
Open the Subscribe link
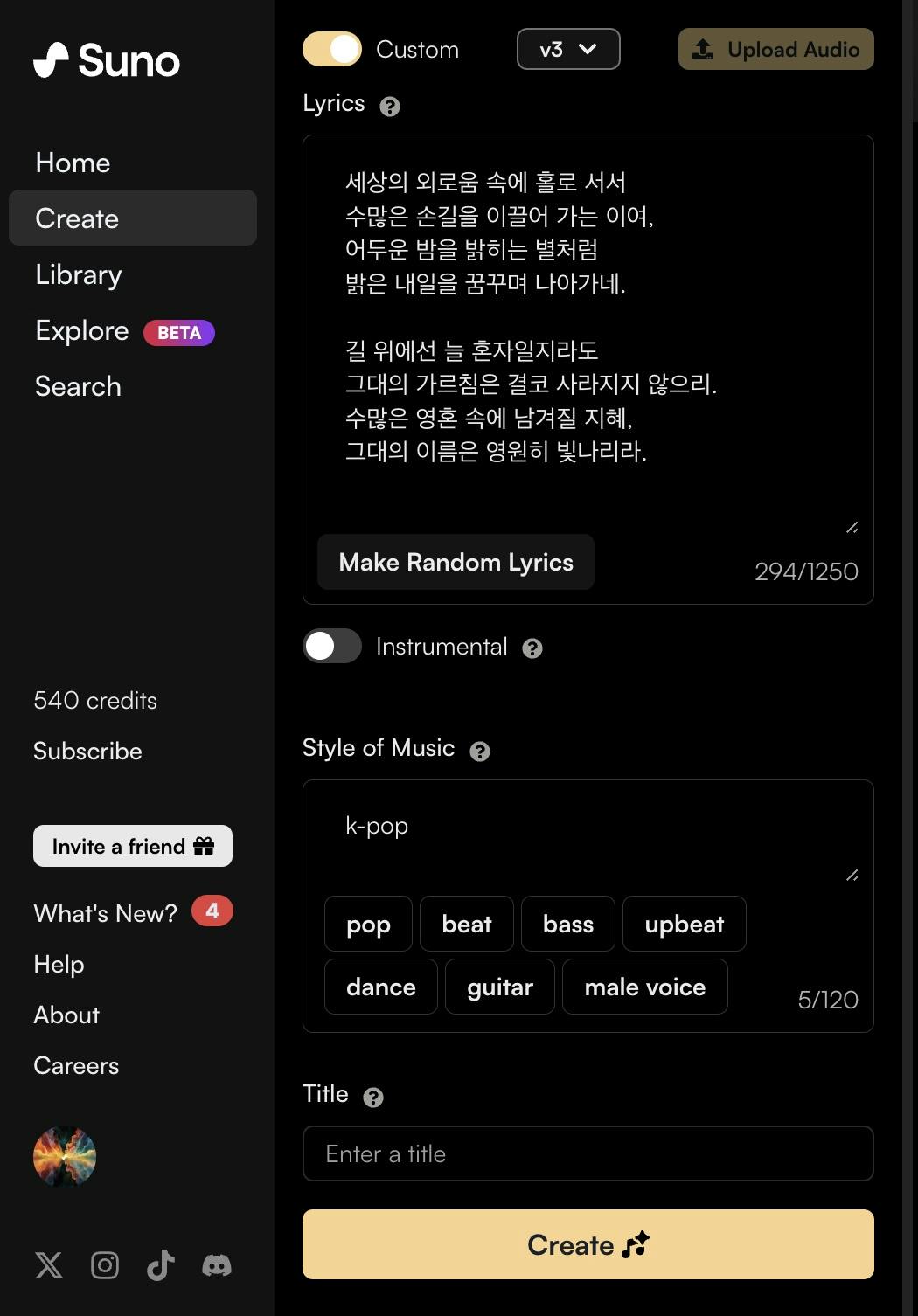coord(87,751)
